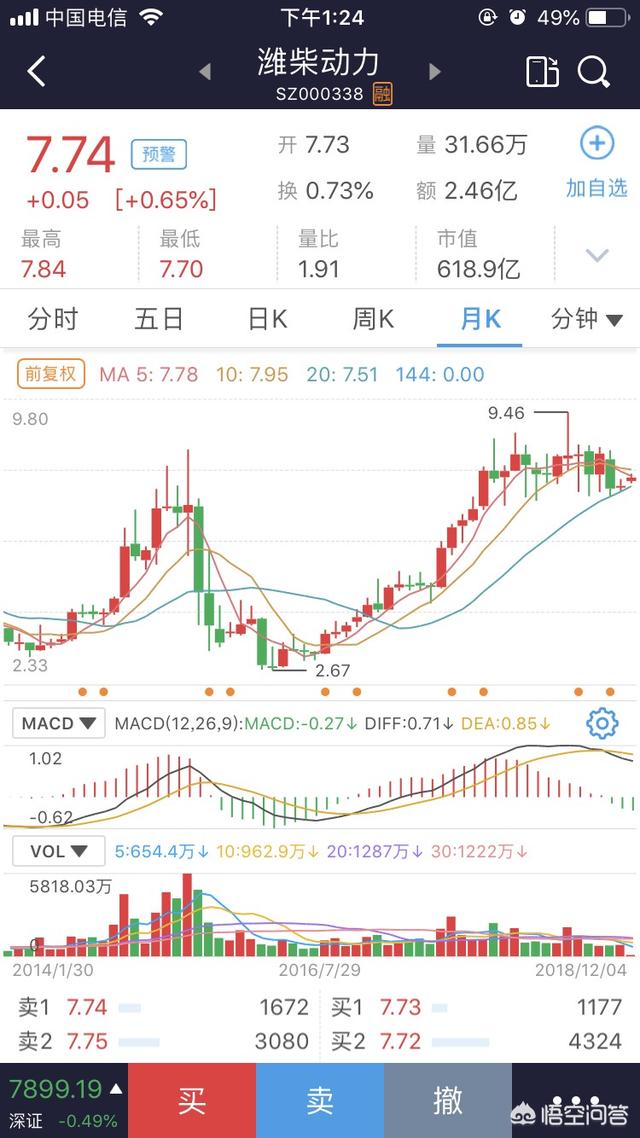This screenshot has width=640, height=1138.
Task: Tap the 预警 alert button
Action: (x=159, y=155)
